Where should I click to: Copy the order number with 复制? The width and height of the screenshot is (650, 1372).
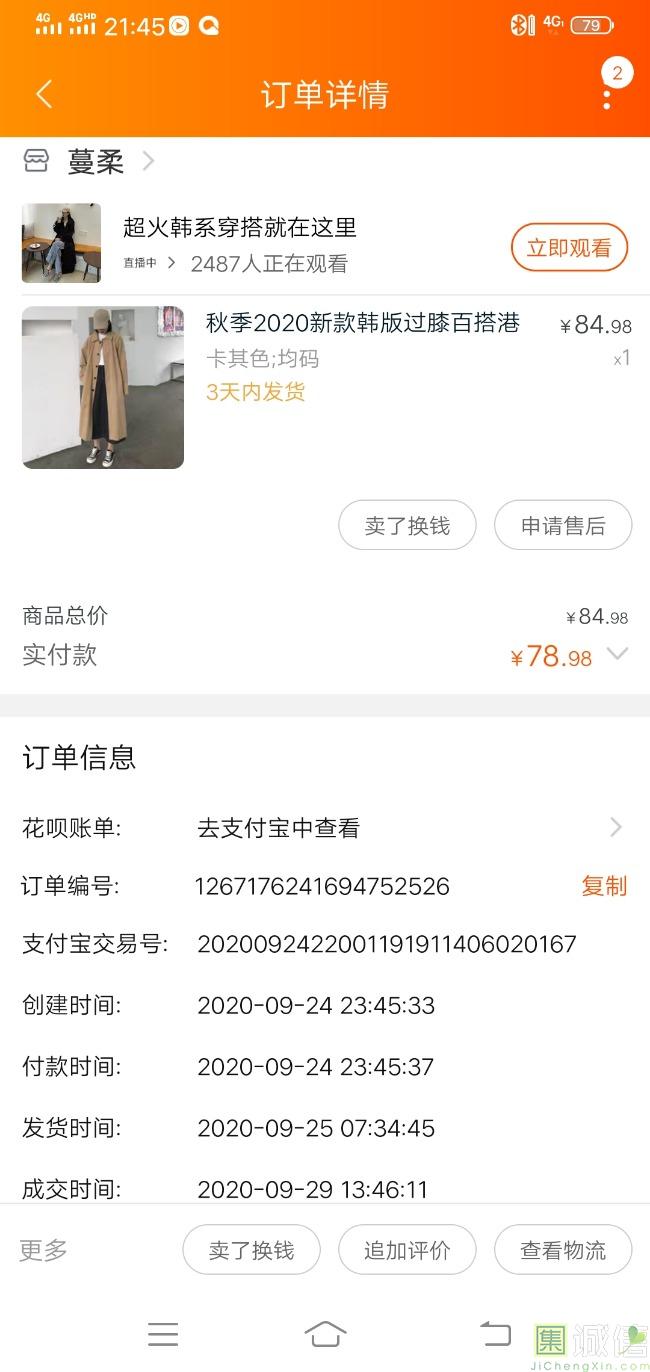(604, 886)
